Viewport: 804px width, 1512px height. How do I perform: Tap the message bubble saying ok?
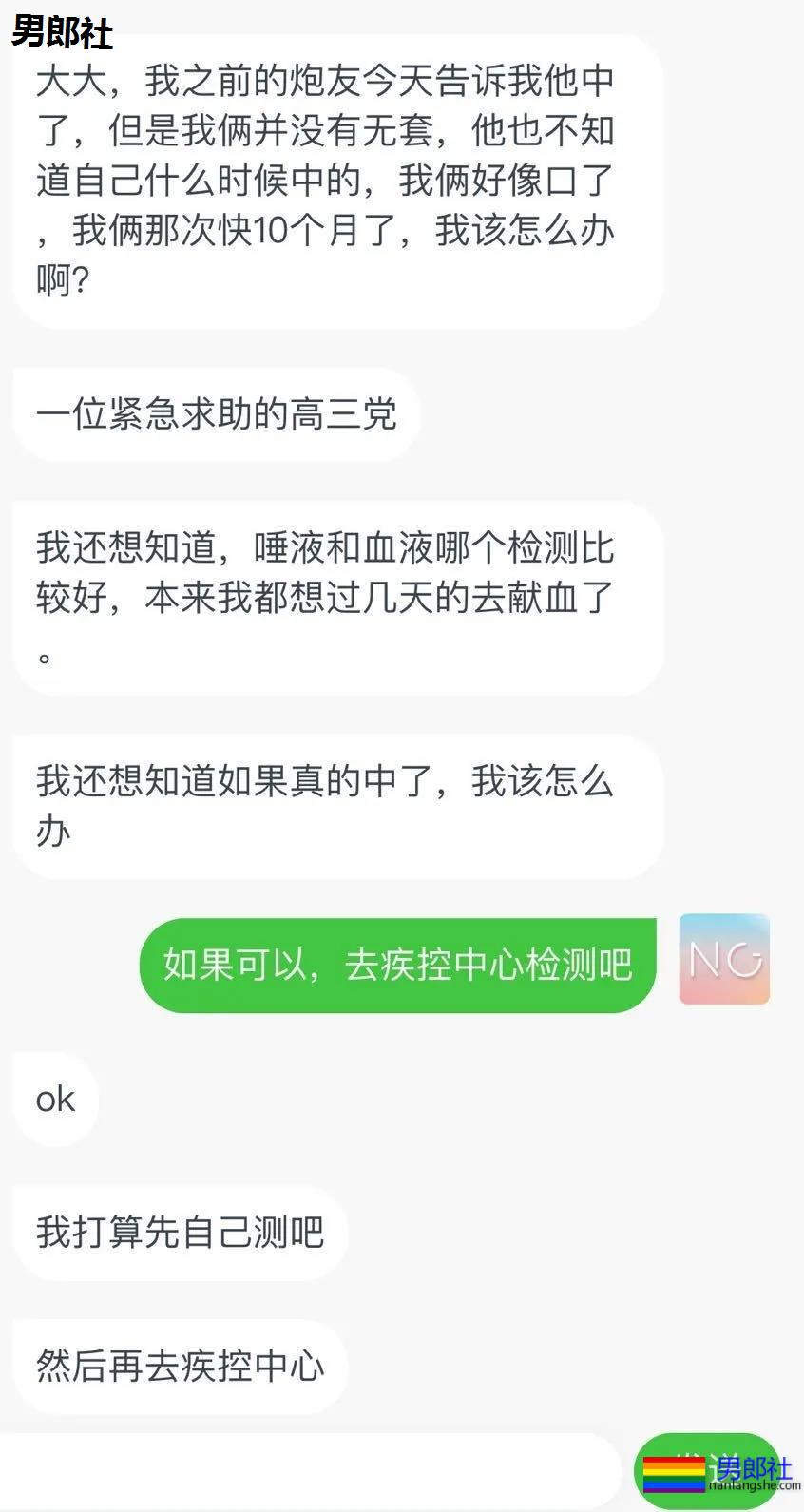(55, 1100)
